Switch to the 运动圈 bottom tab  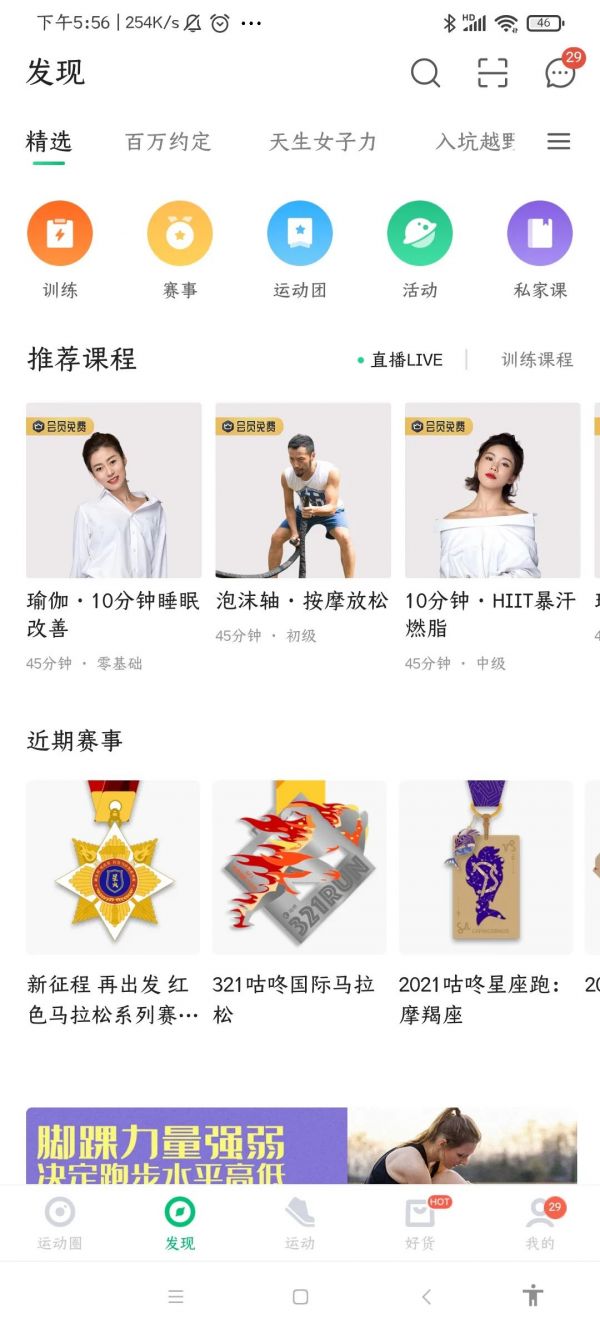tap(60, 1224)
